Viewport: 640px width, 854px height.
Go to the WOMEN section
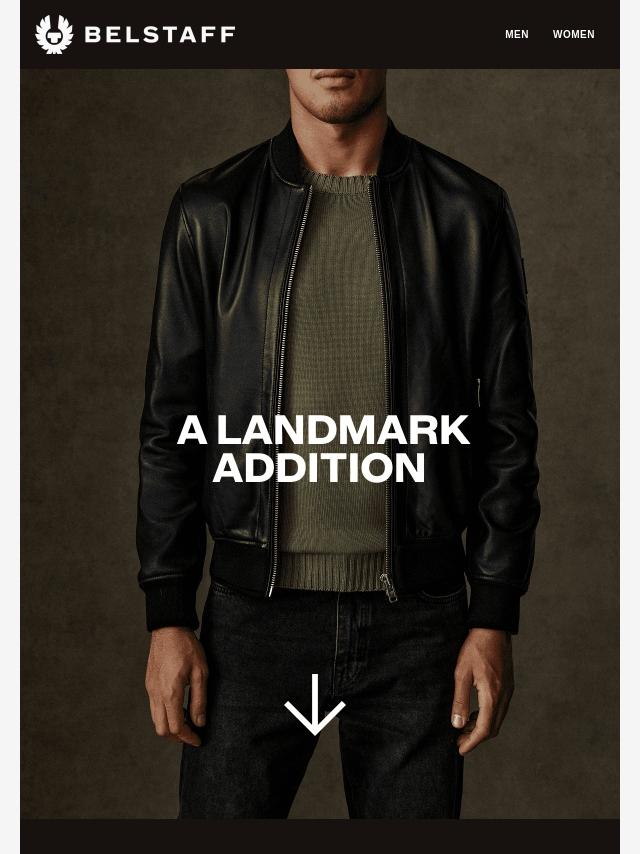tap(573, 35)
